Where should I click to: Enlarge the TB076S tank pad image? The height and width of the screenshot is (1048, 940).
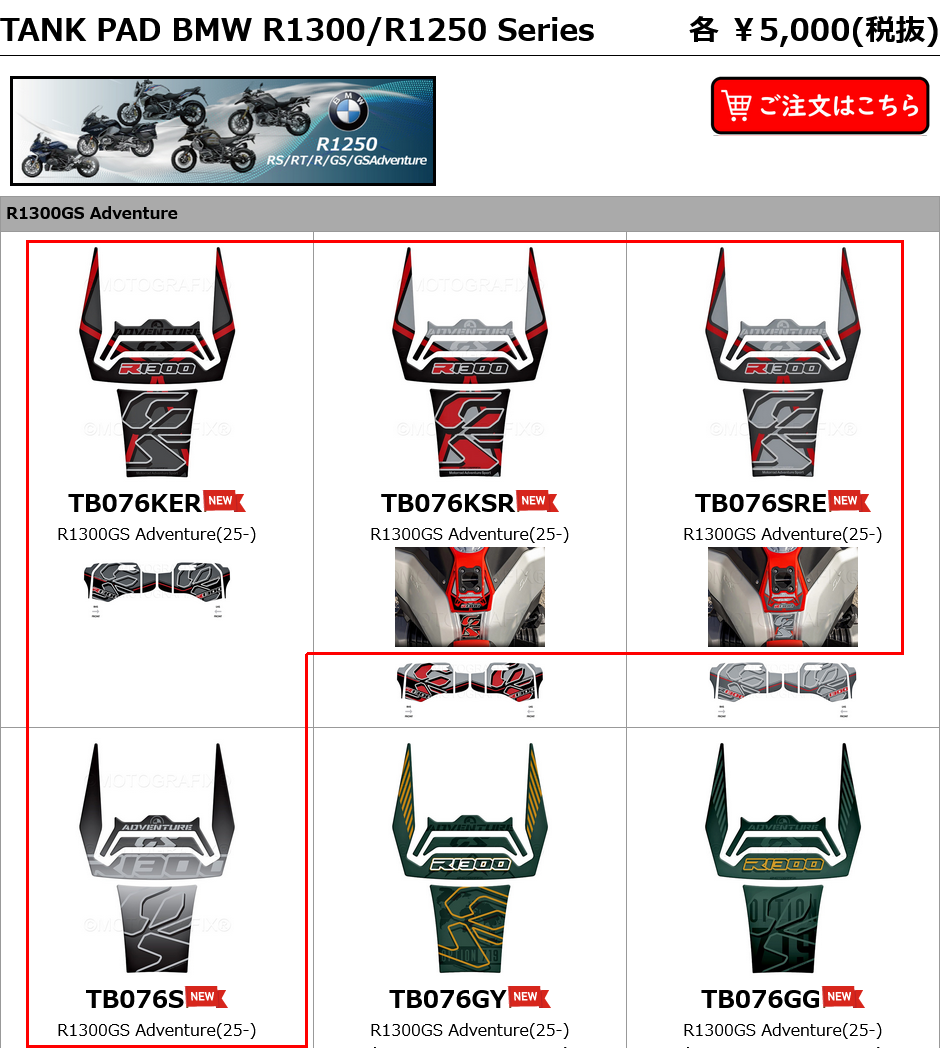156,858
